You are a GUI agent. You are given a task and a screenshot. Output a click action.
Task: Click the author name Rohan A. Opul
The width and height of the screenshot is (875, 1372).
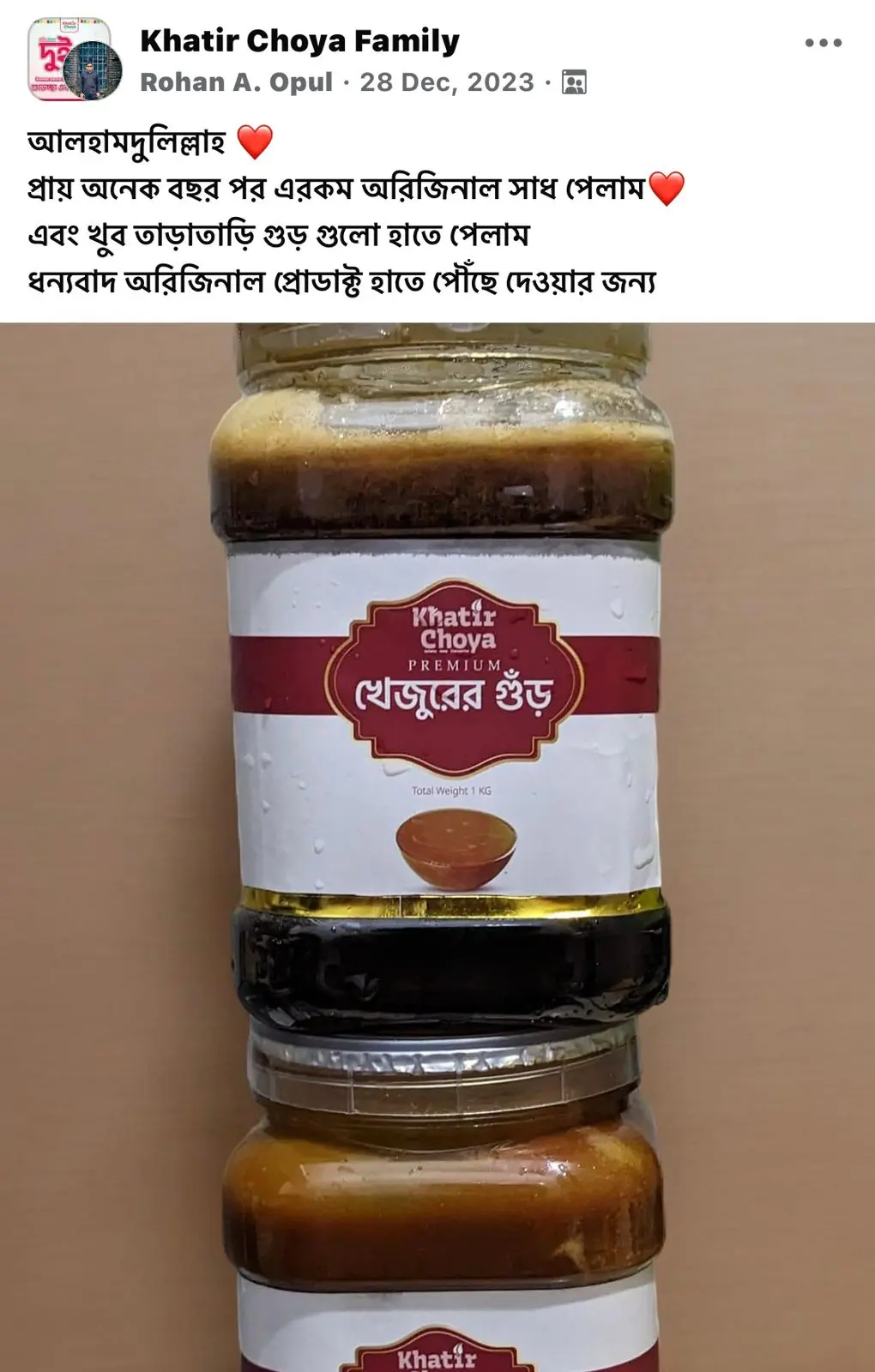(237, 83)
